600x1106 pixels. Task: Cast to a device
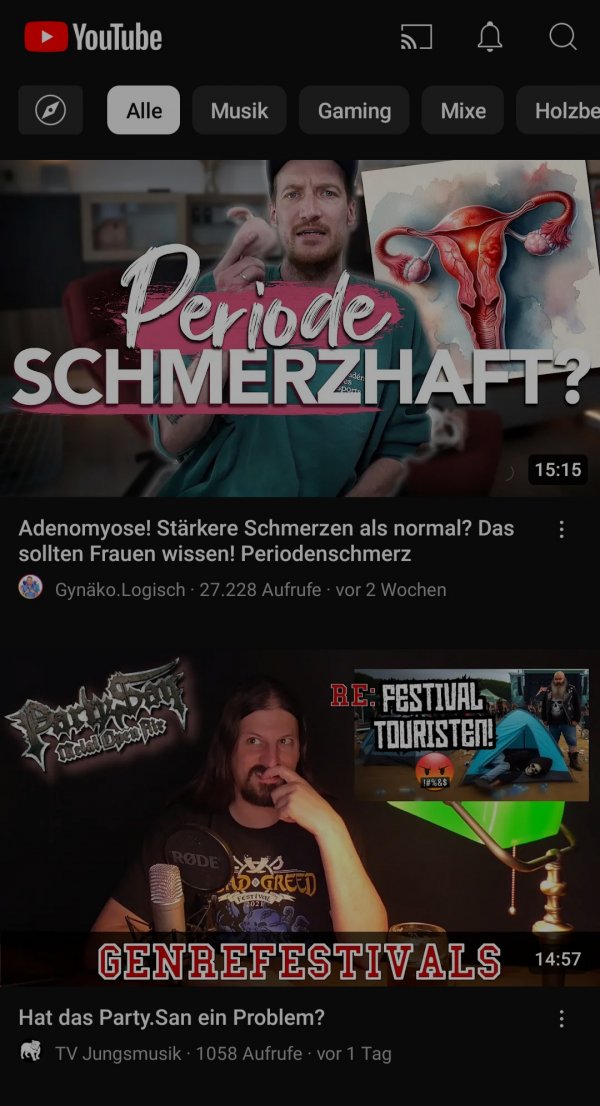pyautogui.click(x=416, y=38)
